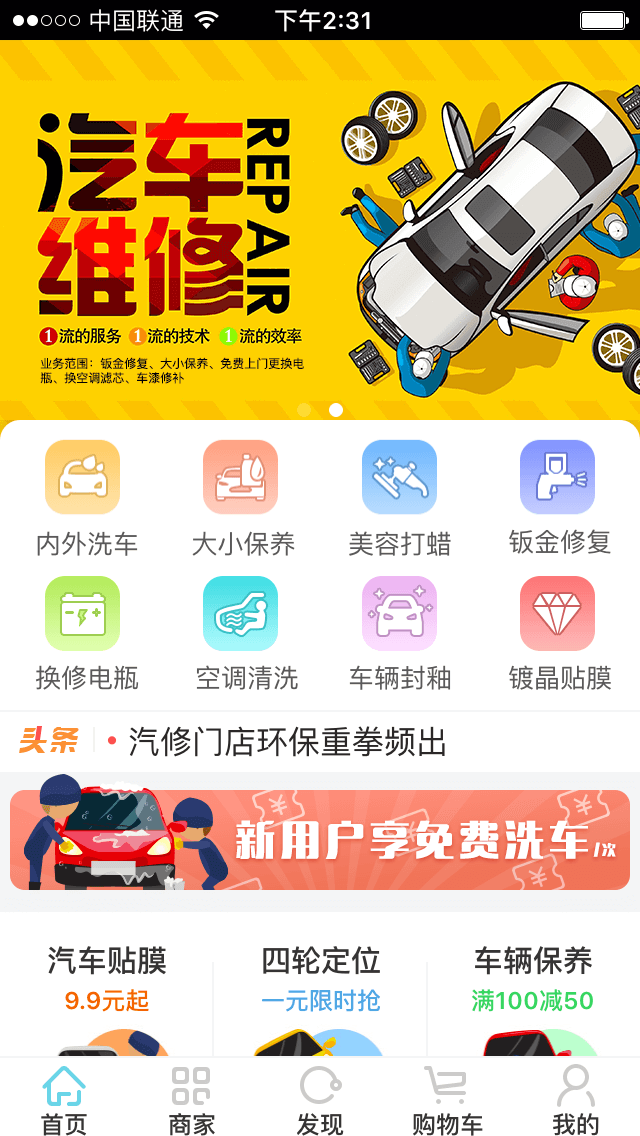This screenshot has height=1136, width=640.
Task: Switch to the 我的 profile tab
Action: 576,1099
